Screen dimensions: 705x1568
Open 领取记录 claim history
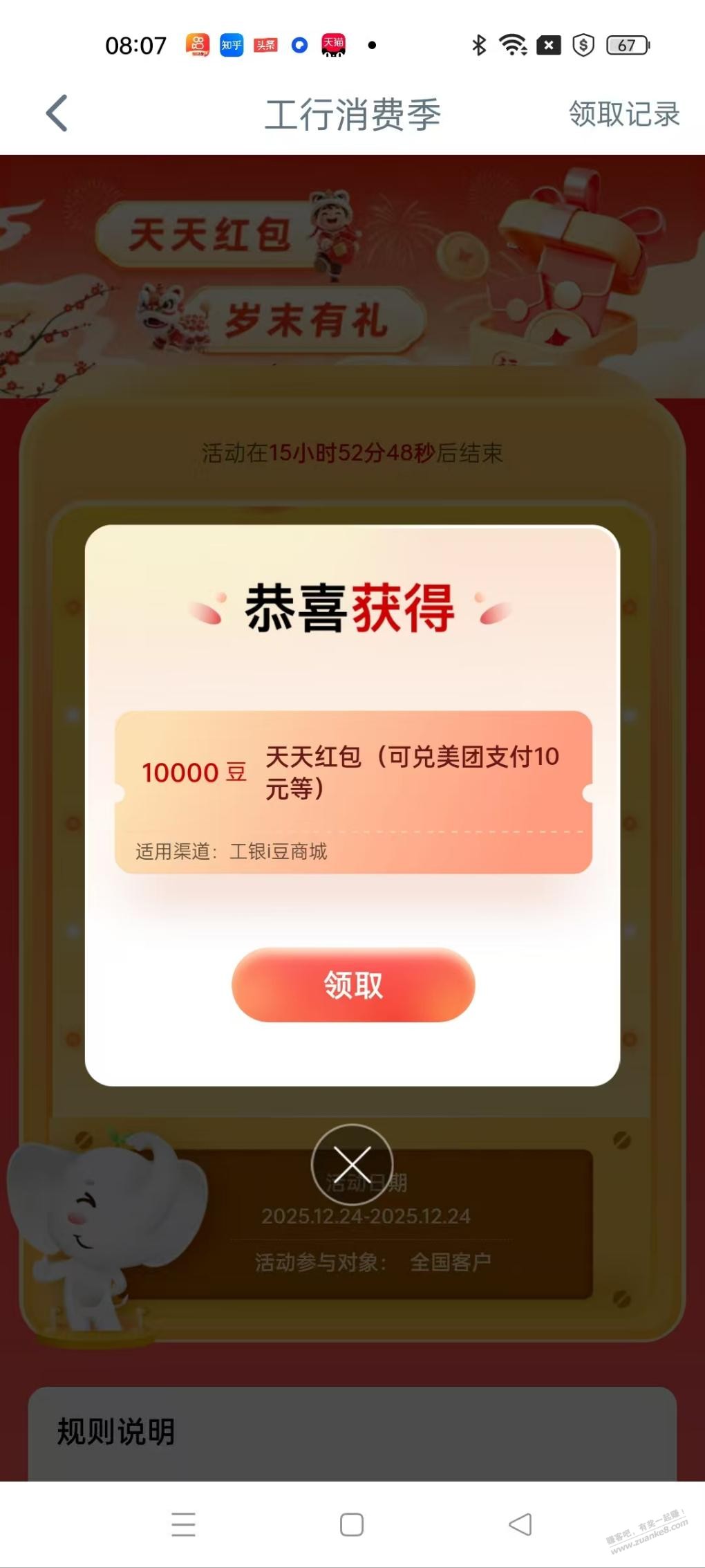coord(623,114)
